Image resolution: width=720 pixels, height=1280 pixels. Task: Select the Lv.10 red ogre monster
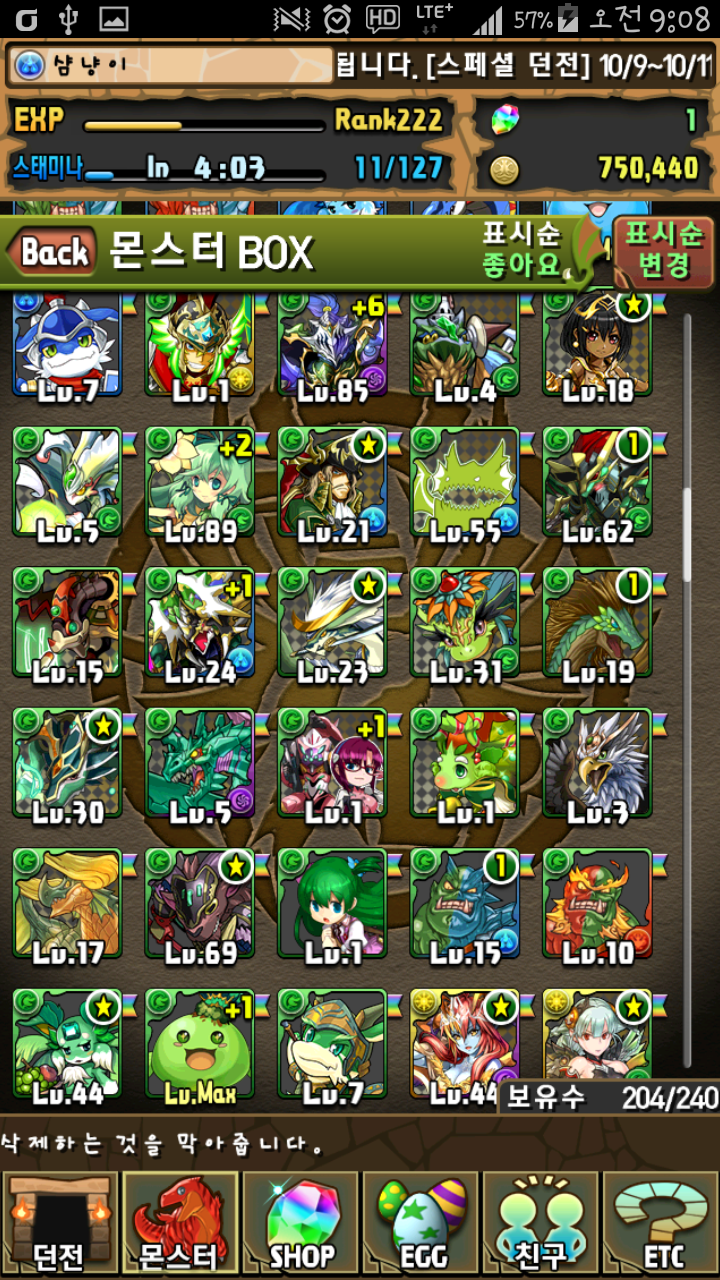point(597,905)
